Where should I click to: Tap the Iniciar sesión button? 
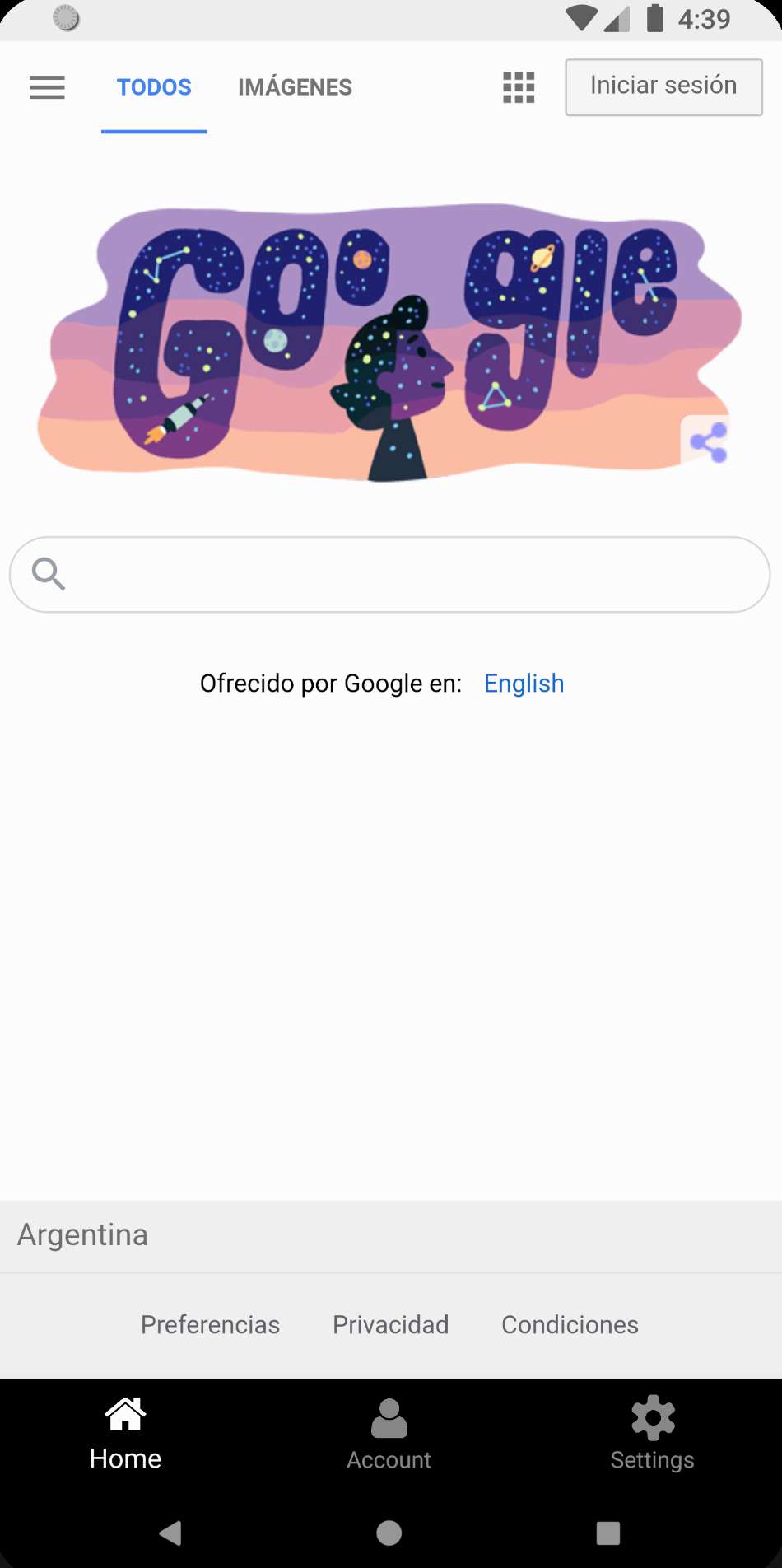click(663, 86)
